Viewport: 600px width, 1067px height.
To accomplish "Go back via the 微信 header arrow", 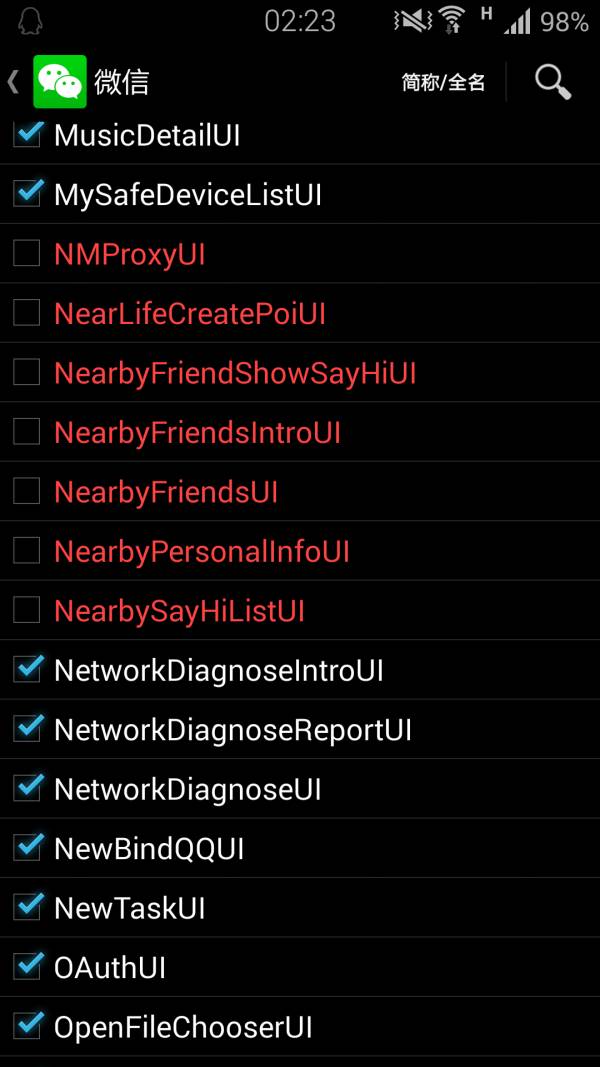I will (x=13, y=82).
